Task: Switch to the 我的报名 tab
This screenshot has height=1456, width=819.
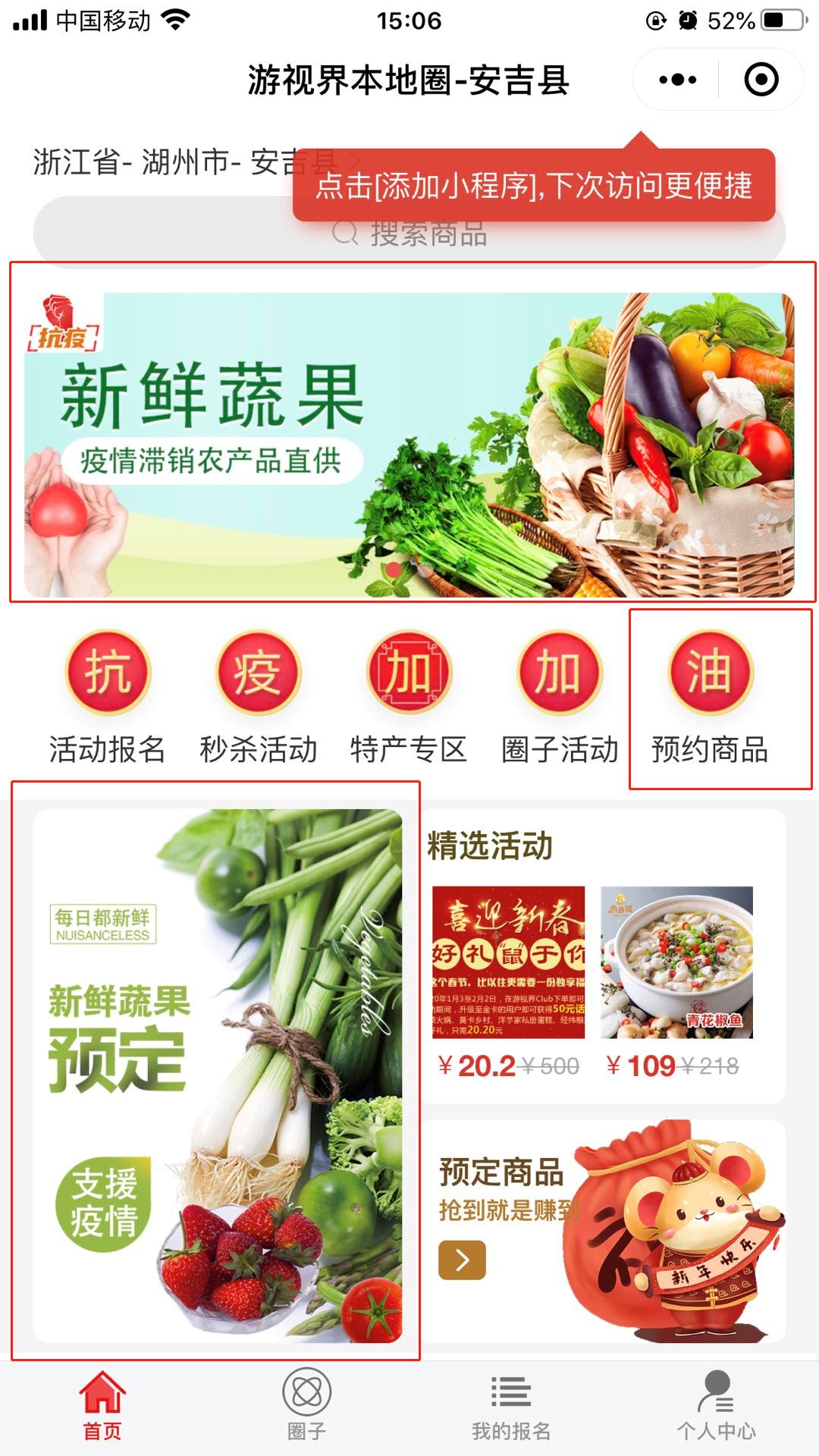Action: click(x=511, y=1404)
